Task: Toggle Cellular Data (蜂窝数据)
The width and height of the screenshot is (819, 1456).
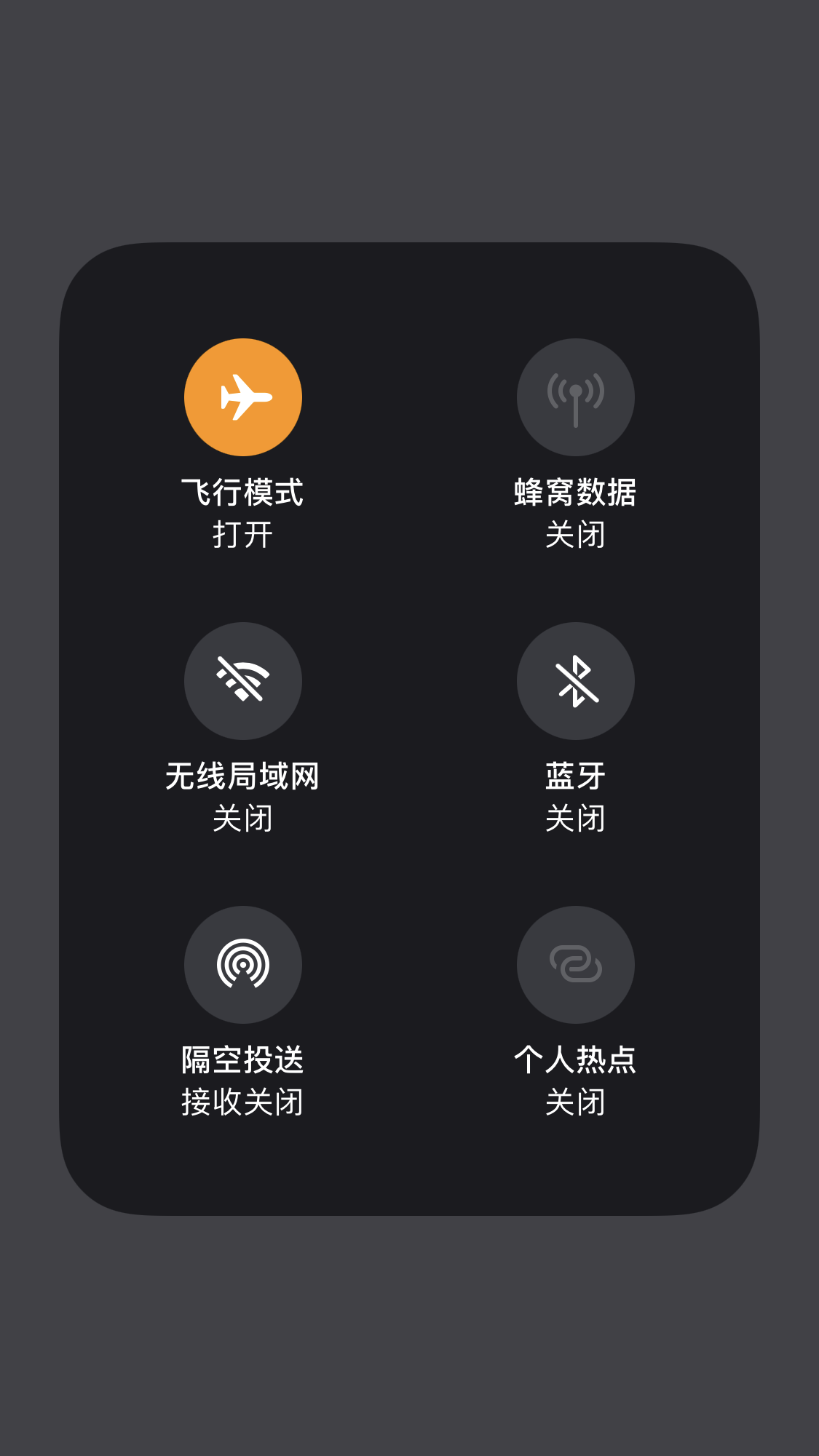Action: point(575,397)
